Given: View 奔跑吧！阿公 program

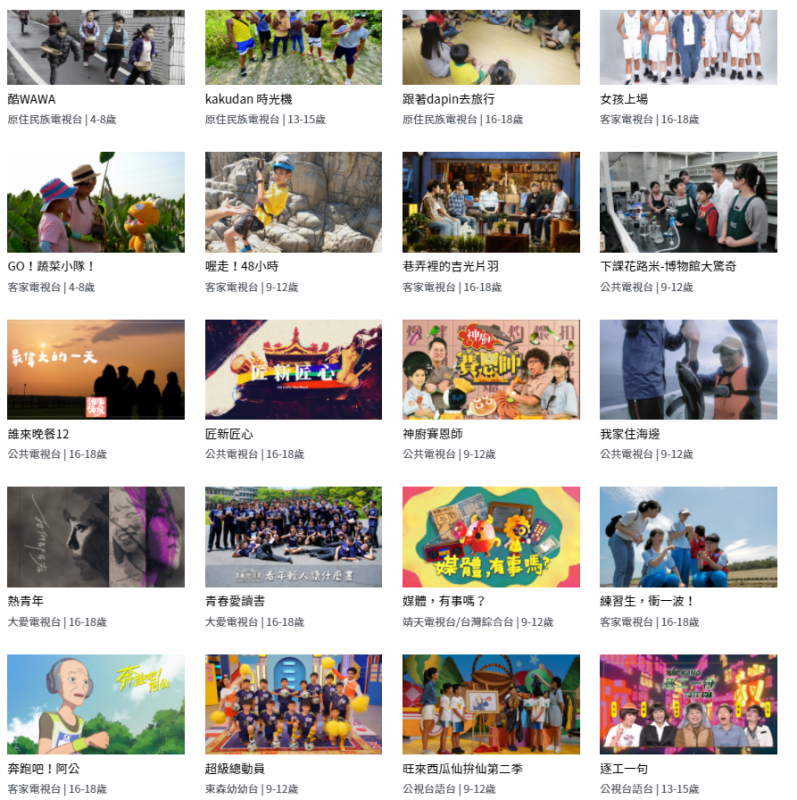Looking at the screenshot, I should coord(95,704).
